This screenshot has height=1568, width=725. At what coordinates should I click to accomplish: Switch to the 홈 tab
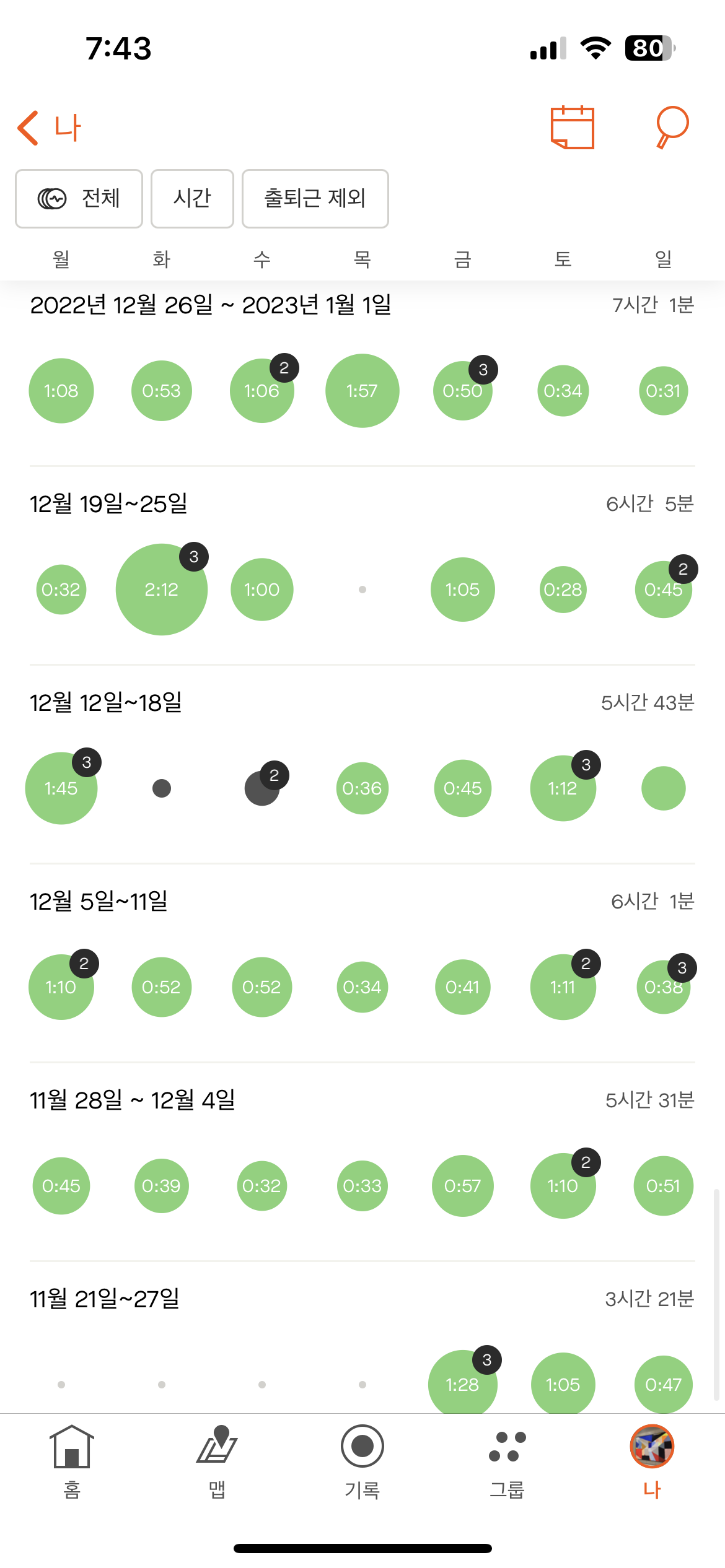coord(72,1461)
